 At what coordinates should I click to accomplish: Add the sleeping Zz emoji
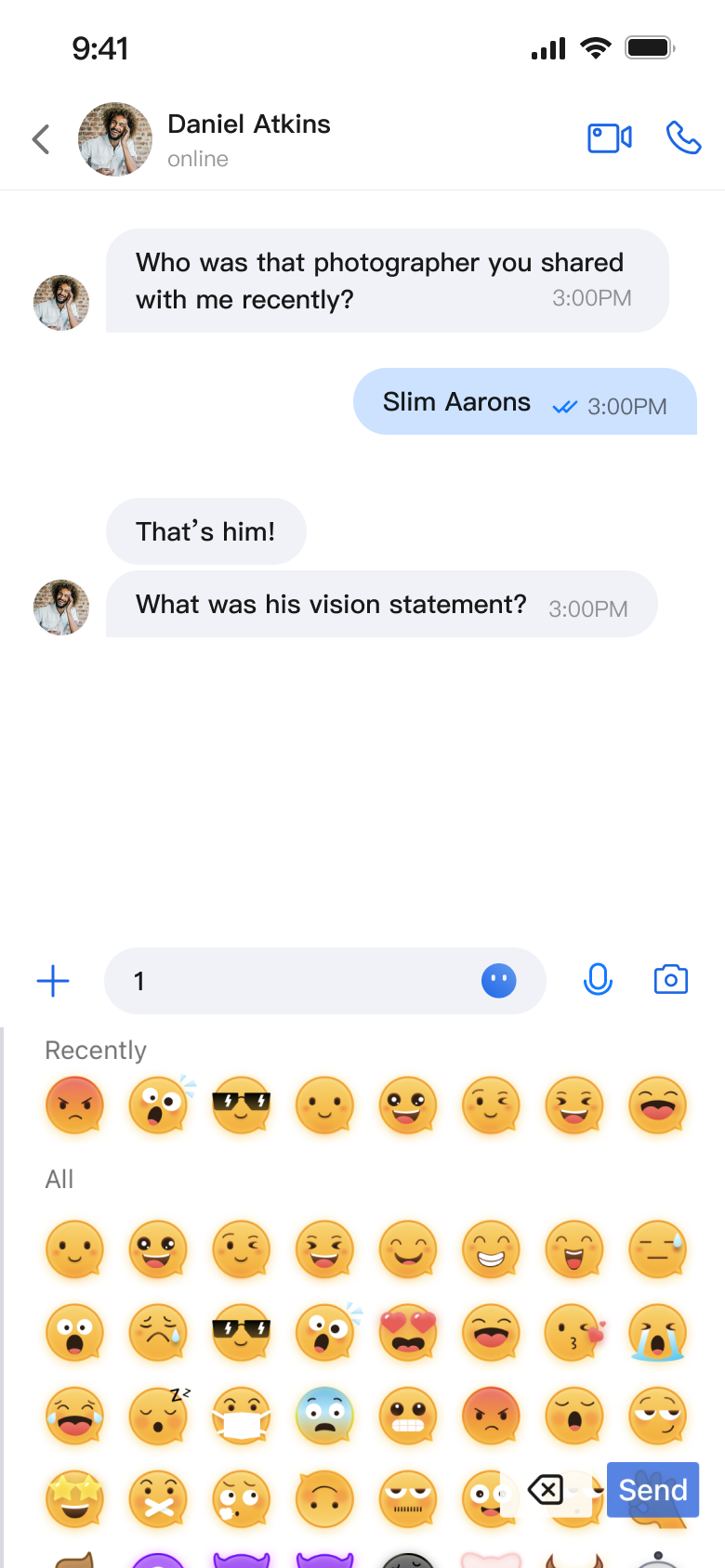click(158, 1416)
